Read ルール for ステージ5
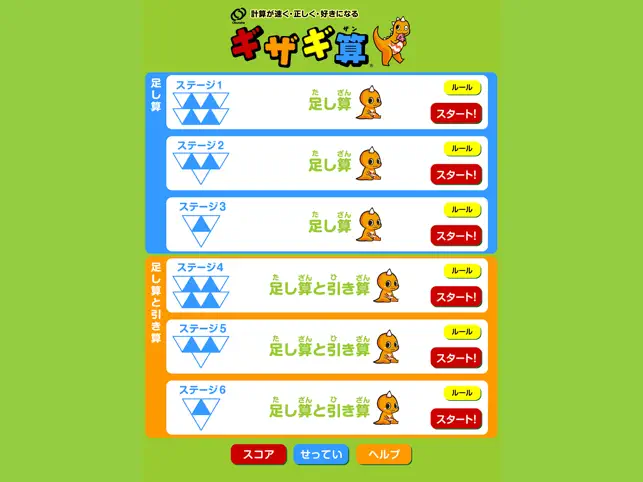The image size is (643, 482). 461,332
